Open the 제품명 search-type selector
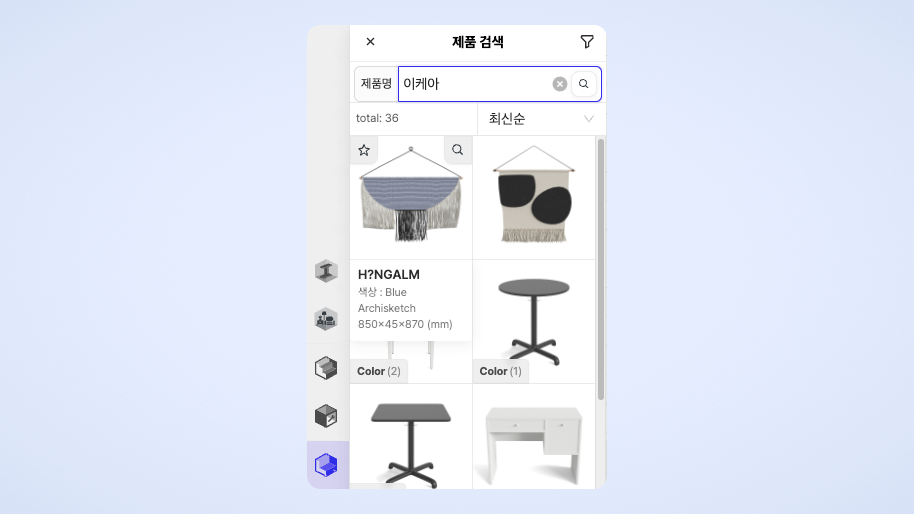914x514 pixels. tap(376, 84)
